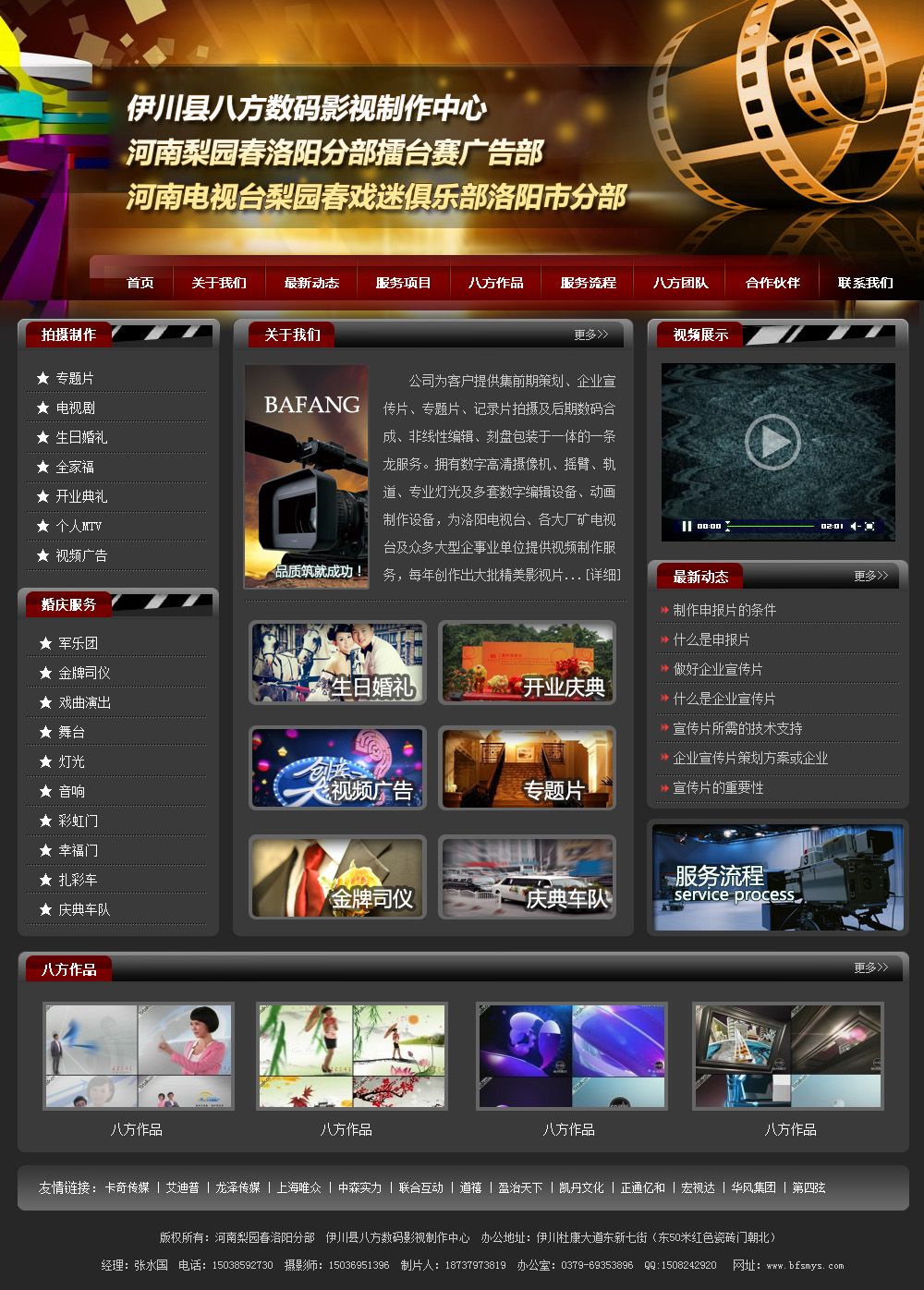Switch to the 服务项目 menu item
Screen dimensions: 924x1290
(x=404, y=283)
